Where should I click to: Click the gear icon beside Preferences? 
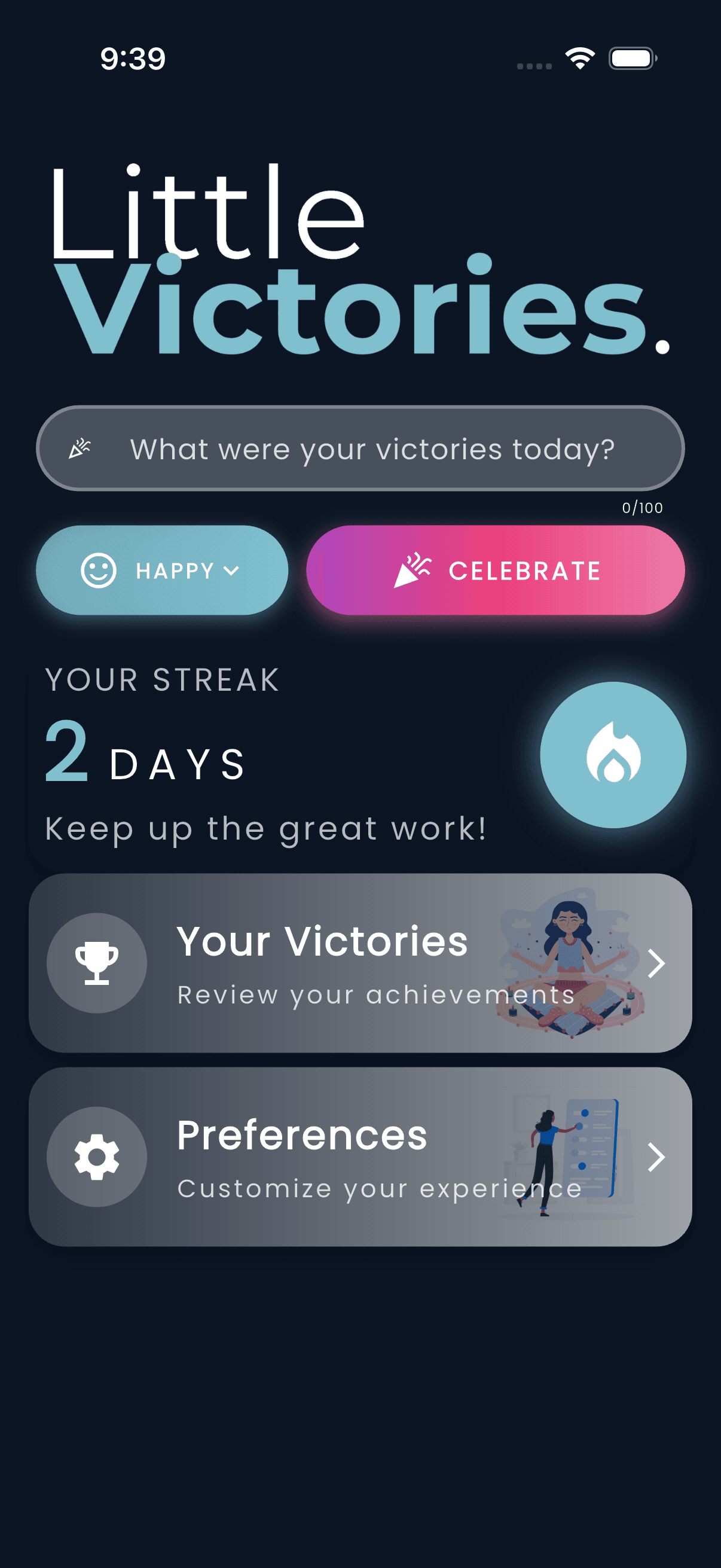97,1157
